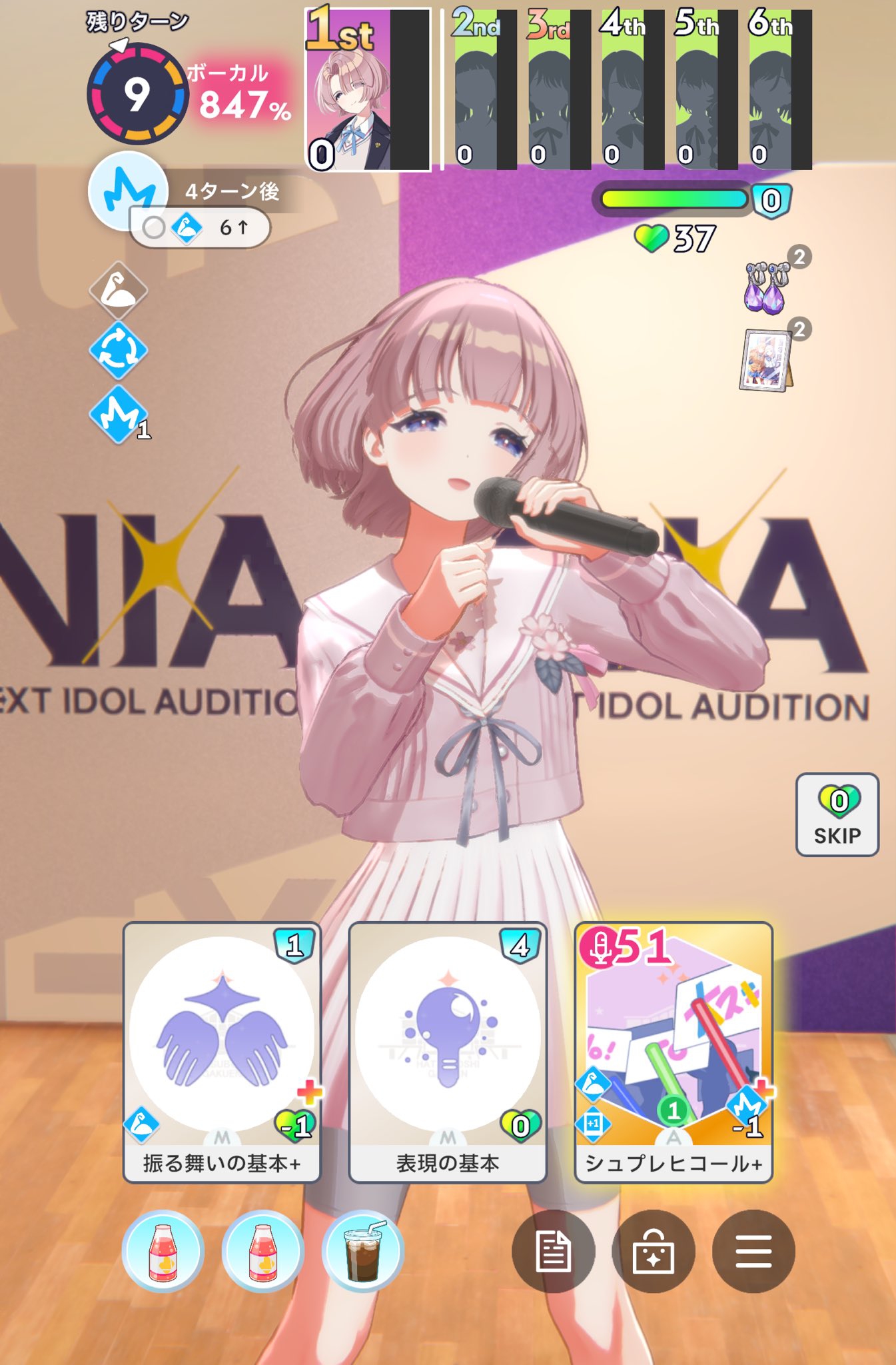
Task: Play the 振る舞いの基本+ card
Action: click(222, 1051)
